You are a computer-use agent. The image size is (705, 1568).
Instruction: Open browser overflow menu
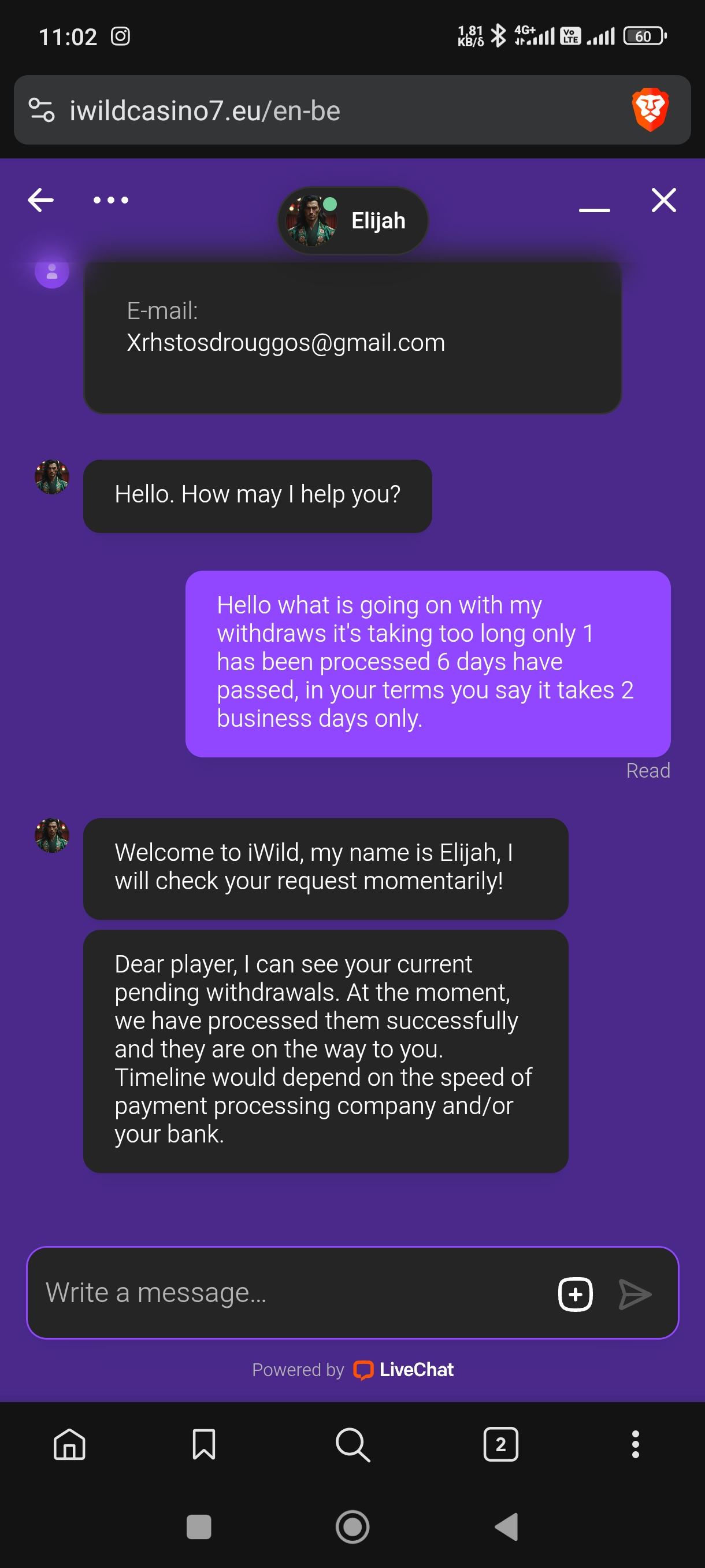tap(635, 1444)
